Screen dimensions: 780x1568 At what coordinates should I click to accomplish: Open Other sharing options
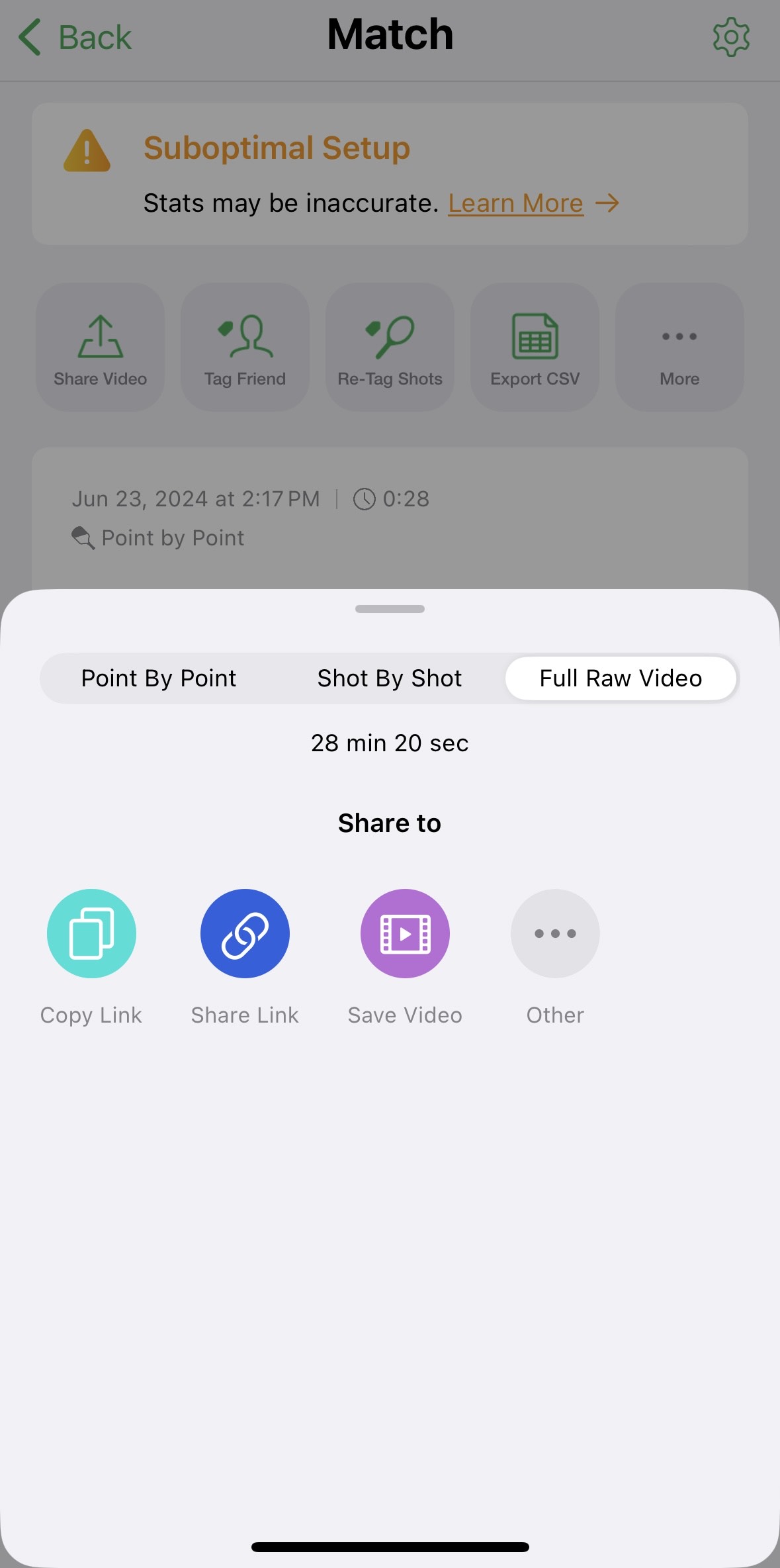555,933
